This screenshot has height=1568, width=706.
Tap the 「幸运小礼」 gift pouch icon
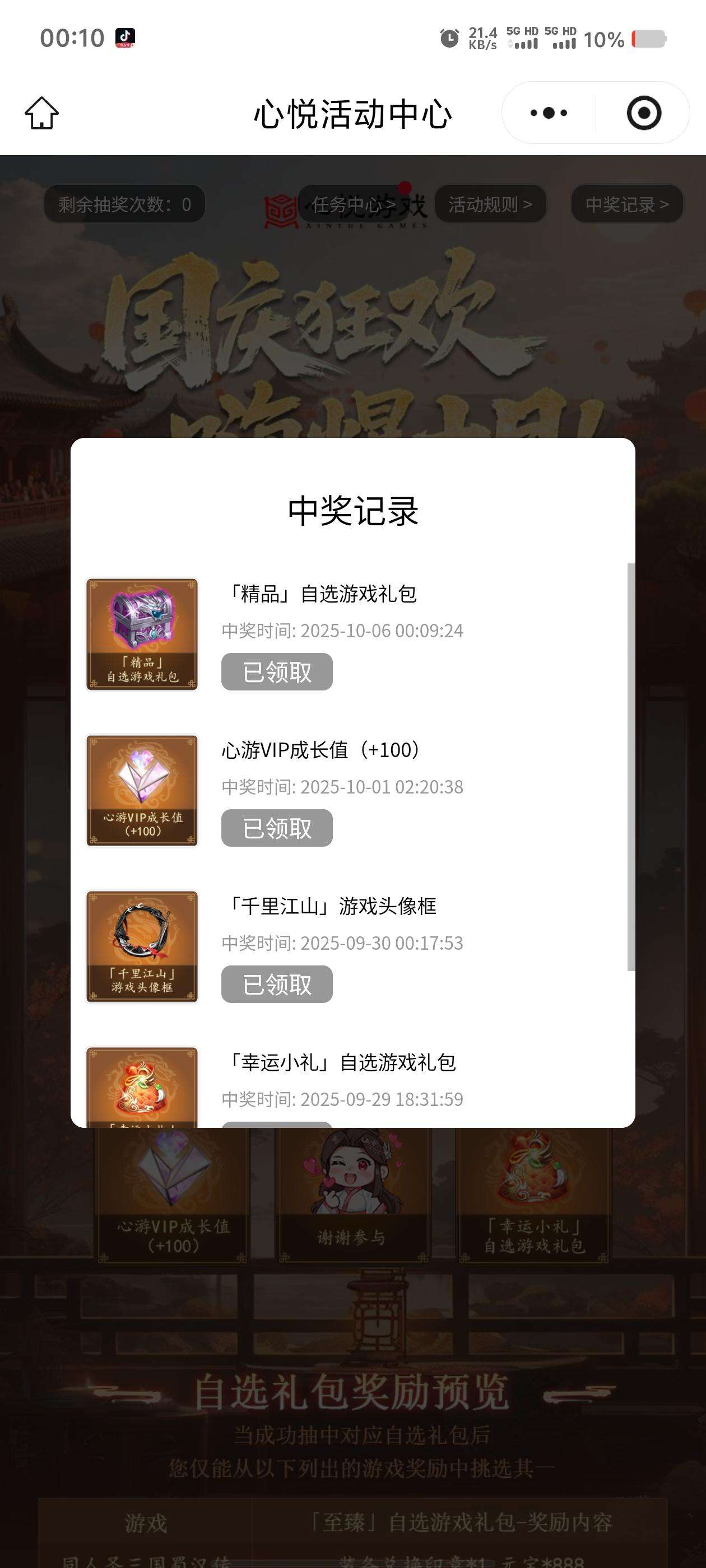click(141, 1090)
